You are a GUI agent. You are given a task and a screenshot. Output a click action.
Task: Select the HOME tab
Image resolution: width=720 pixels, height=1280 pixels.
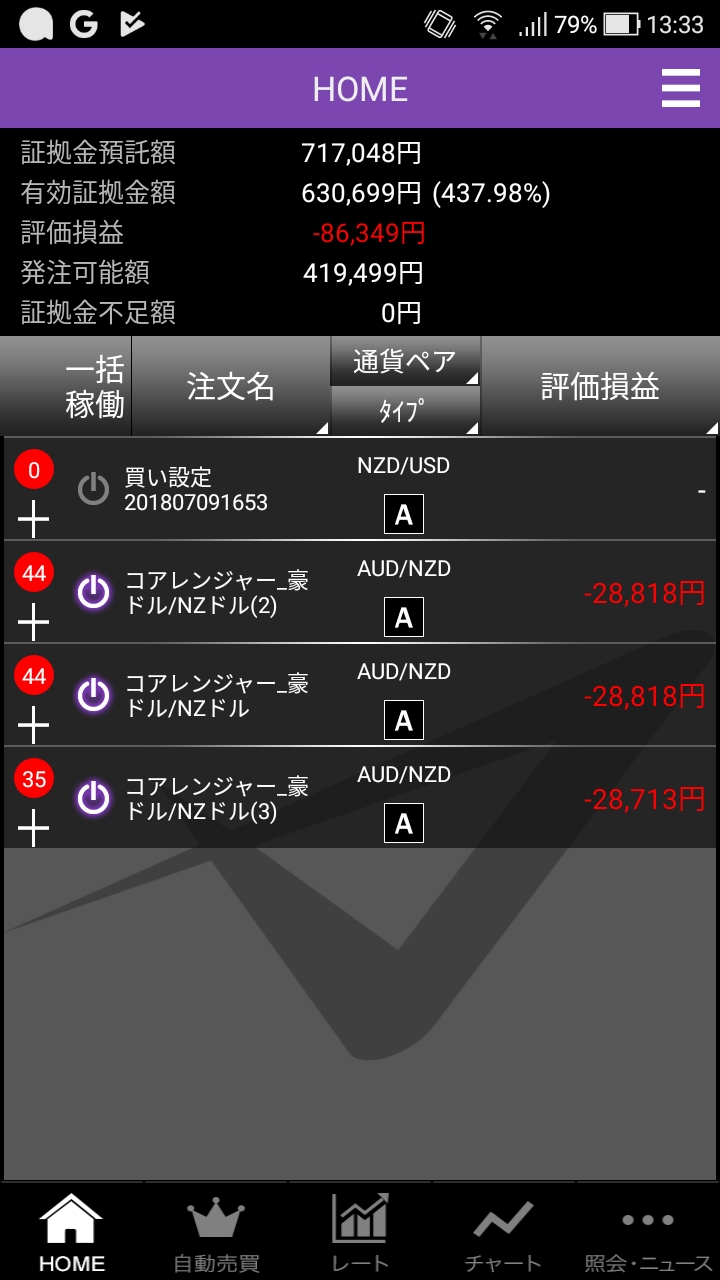pos(72,1233)
